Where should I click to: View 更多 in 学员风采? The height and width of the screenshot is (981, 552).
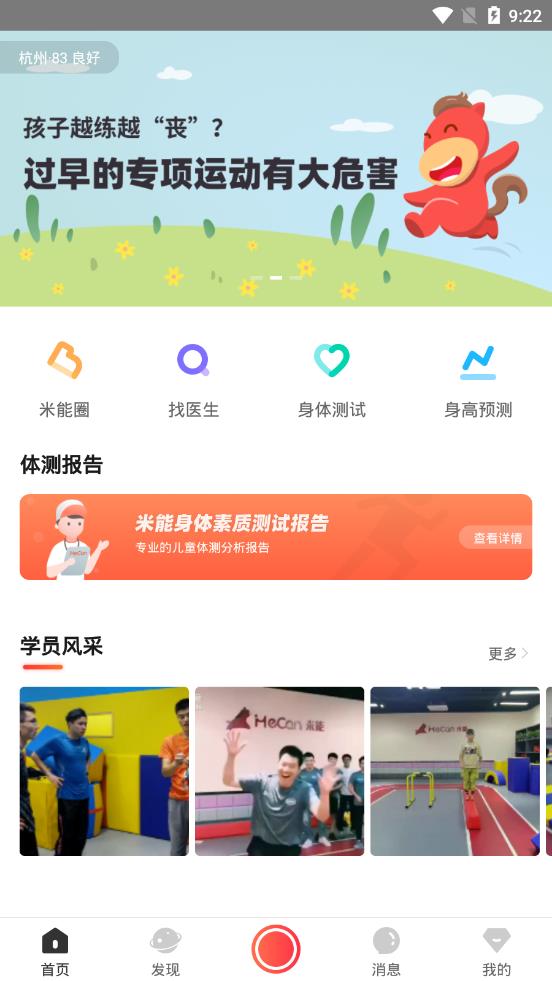coord(508,654)
